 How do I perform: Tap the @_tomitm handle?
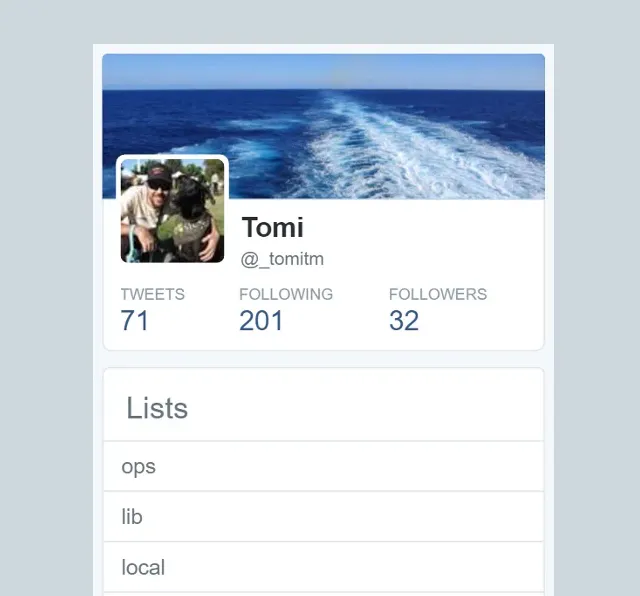(x=282, y=259)
